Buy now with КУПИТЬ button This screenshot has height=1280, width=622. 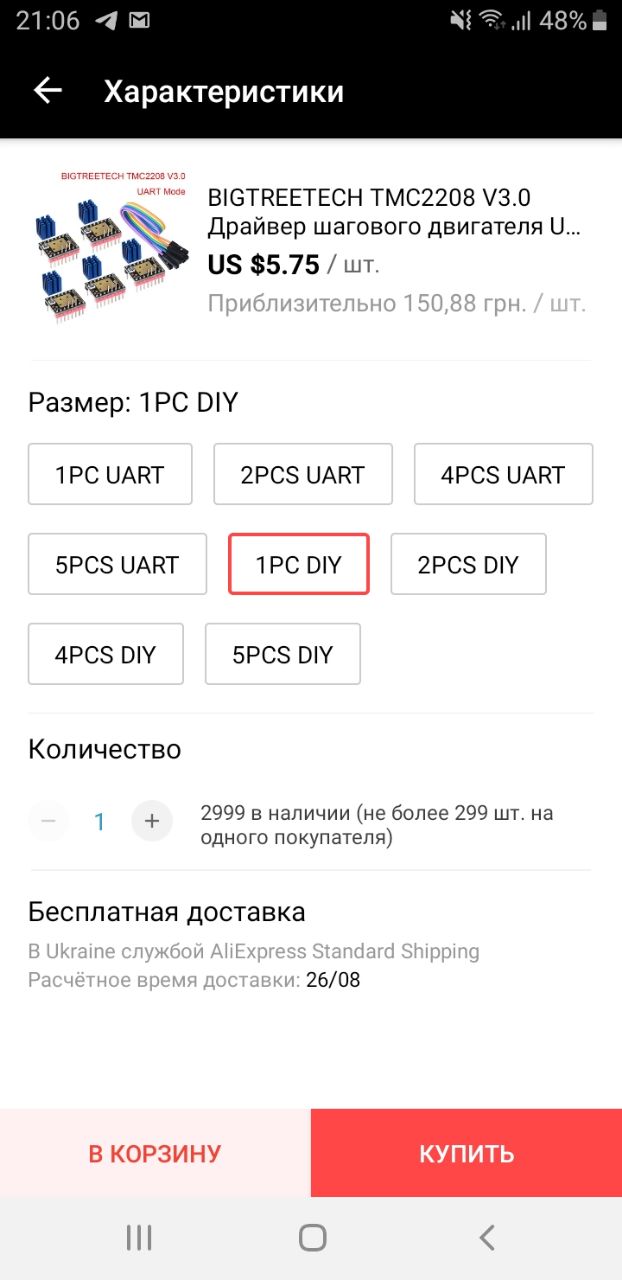(x=466, y=1153)
